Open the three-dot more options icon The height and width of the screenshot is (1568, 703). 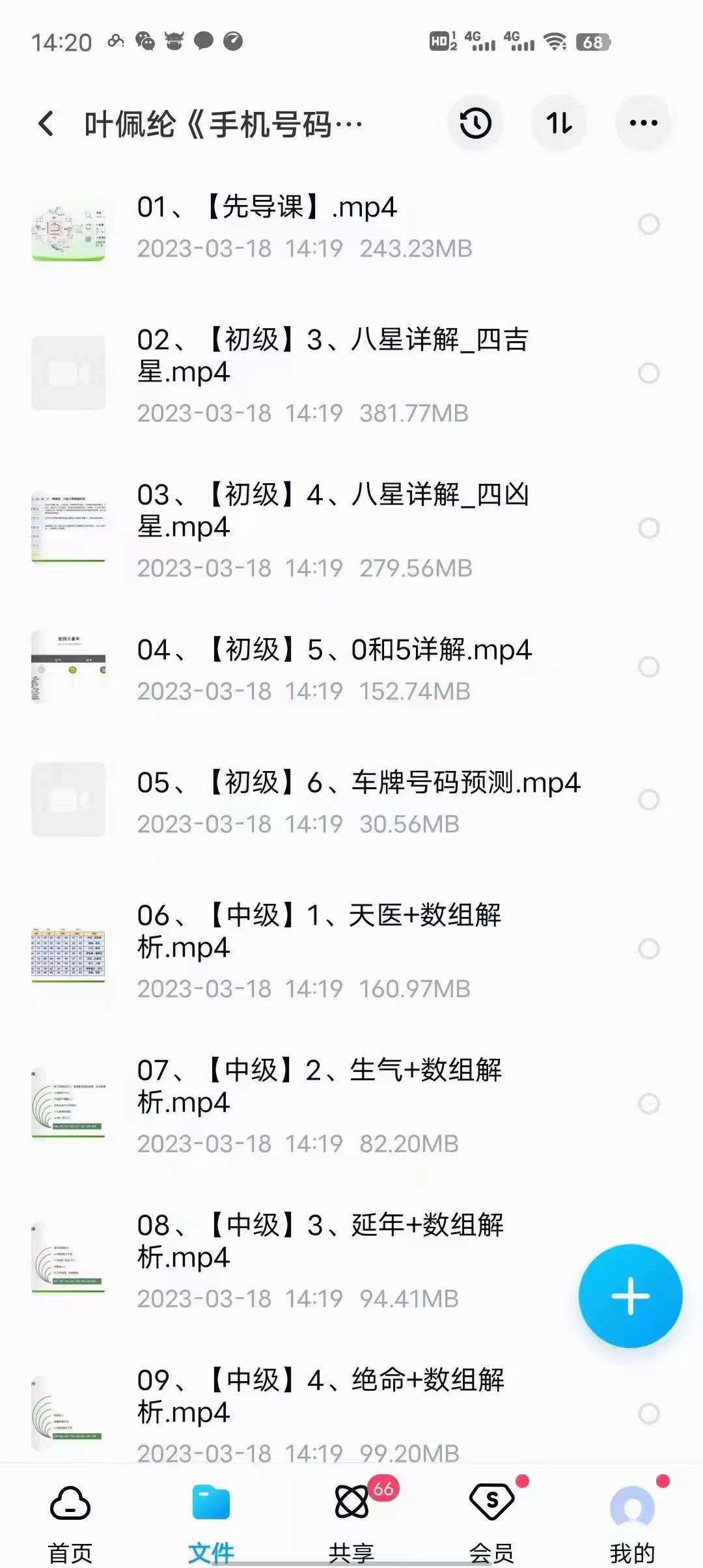tap(641, 122)
